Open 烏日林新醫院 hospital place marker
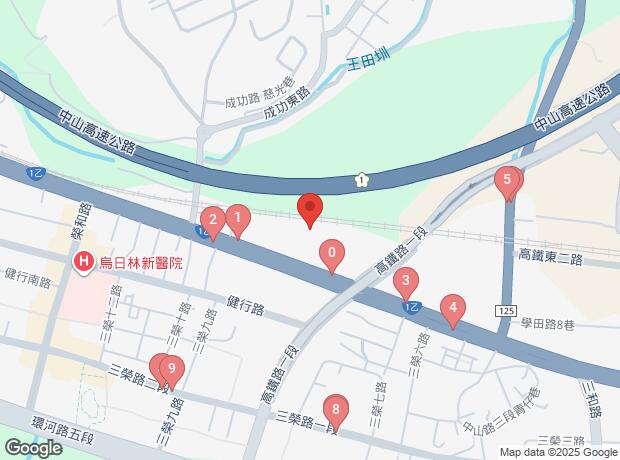This screenshot has width=620, height=460. click(84, 263)
